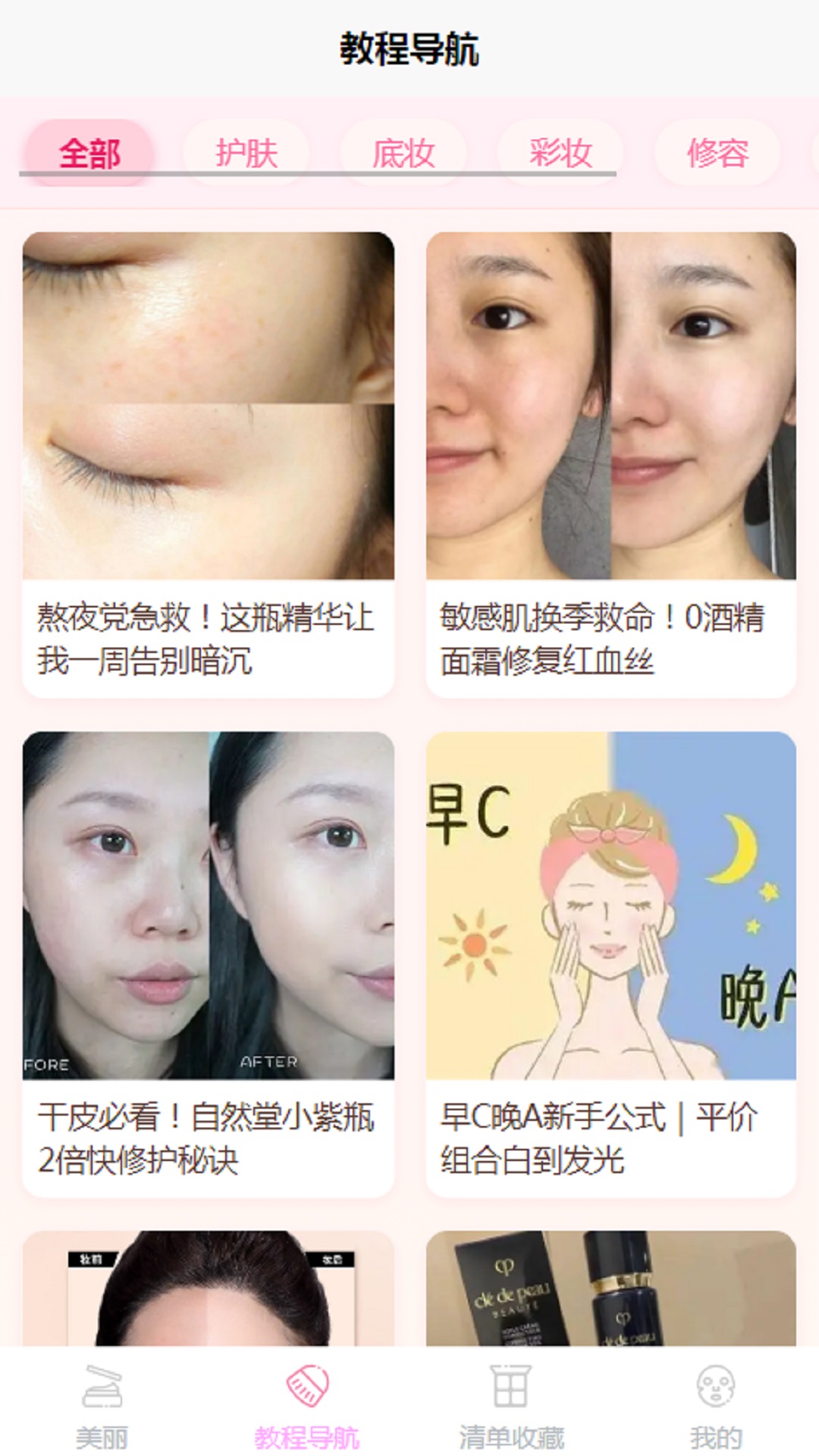Screen dimensions: 819x1456
Task: Open 干皮必看 自然堂小紫瓶 tutorial
Action: (209, 963)
